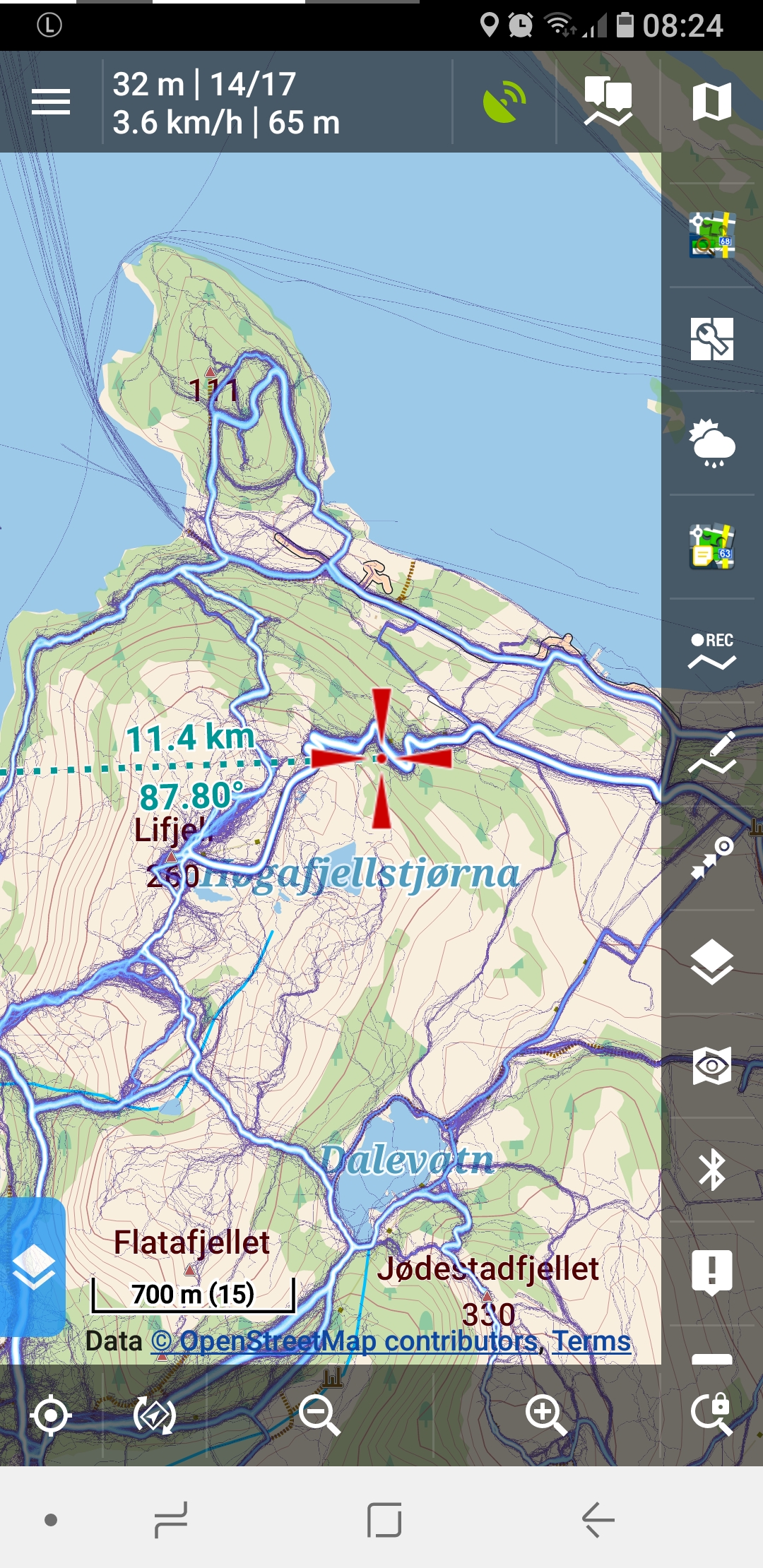The height and width of the screenshot is (1568, 763).
Task: Tap the exclamation report icon
Action: coord(711,1272)
